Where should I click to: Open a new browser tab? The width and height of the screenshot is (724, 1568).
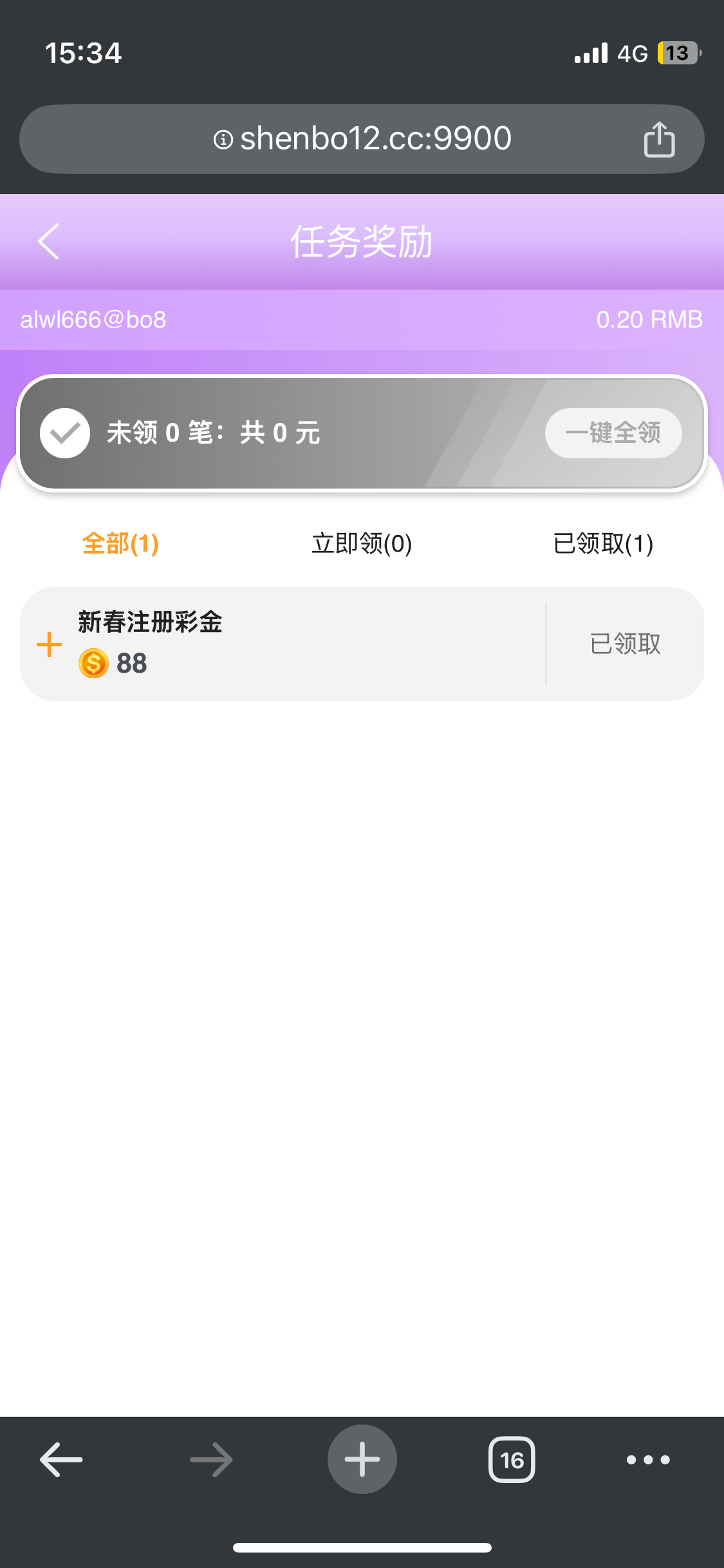coord(362,1459)
